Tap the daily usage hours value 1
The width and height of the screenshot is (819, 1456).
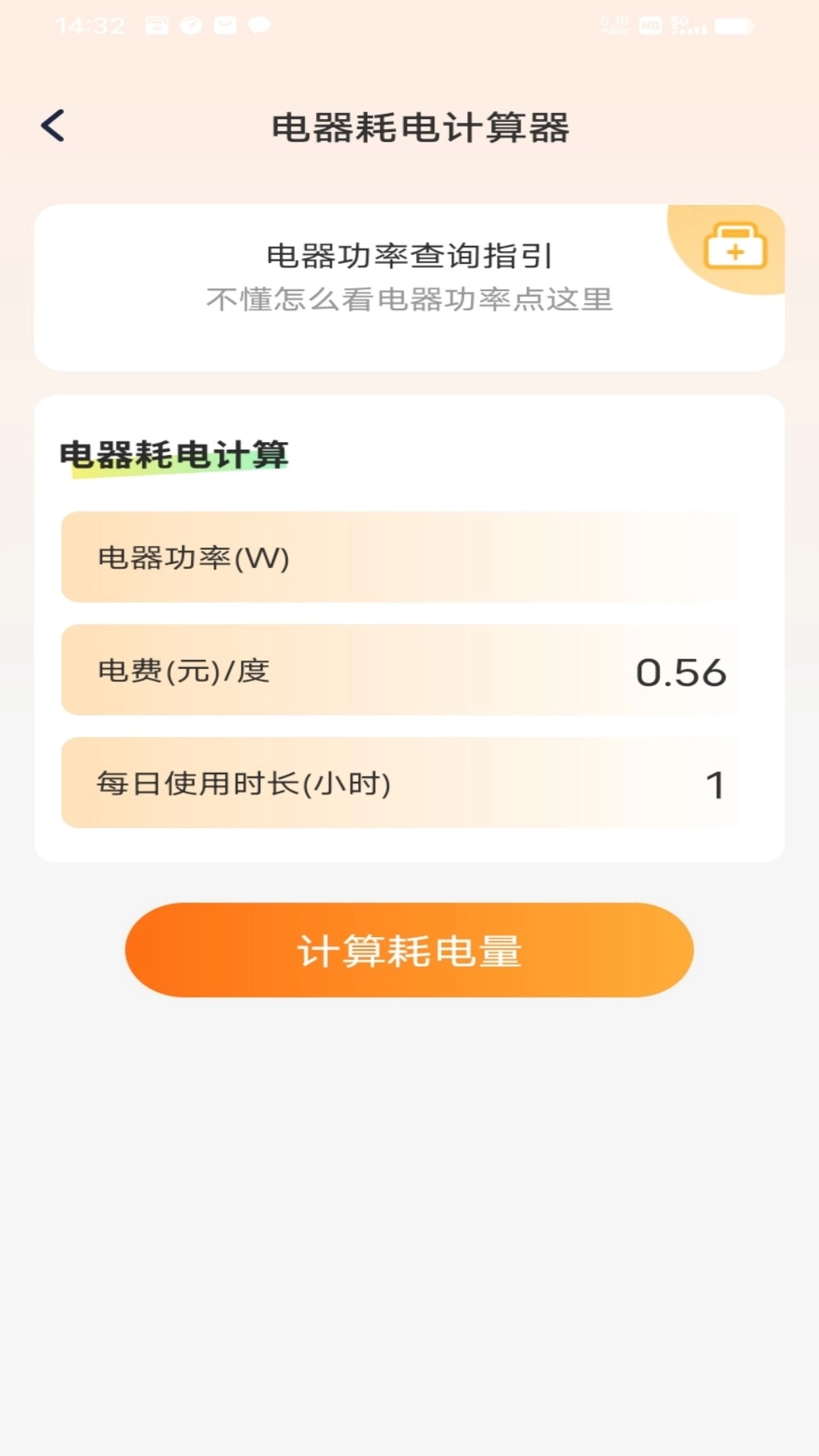coord(717,783)
